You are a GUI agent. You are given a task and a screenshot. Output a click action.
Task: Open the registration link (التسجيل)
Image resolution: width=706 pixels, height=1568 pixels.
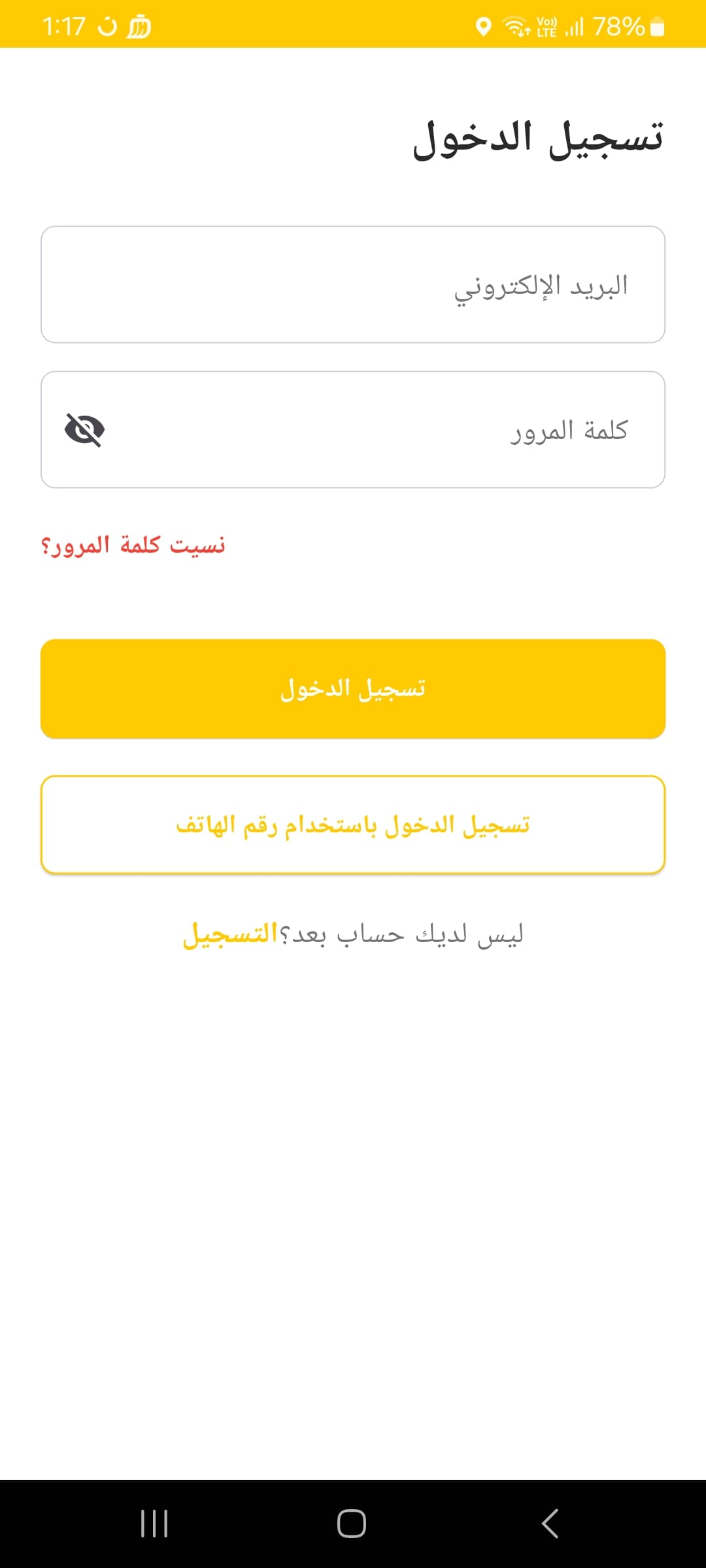(x=231, y=934)
